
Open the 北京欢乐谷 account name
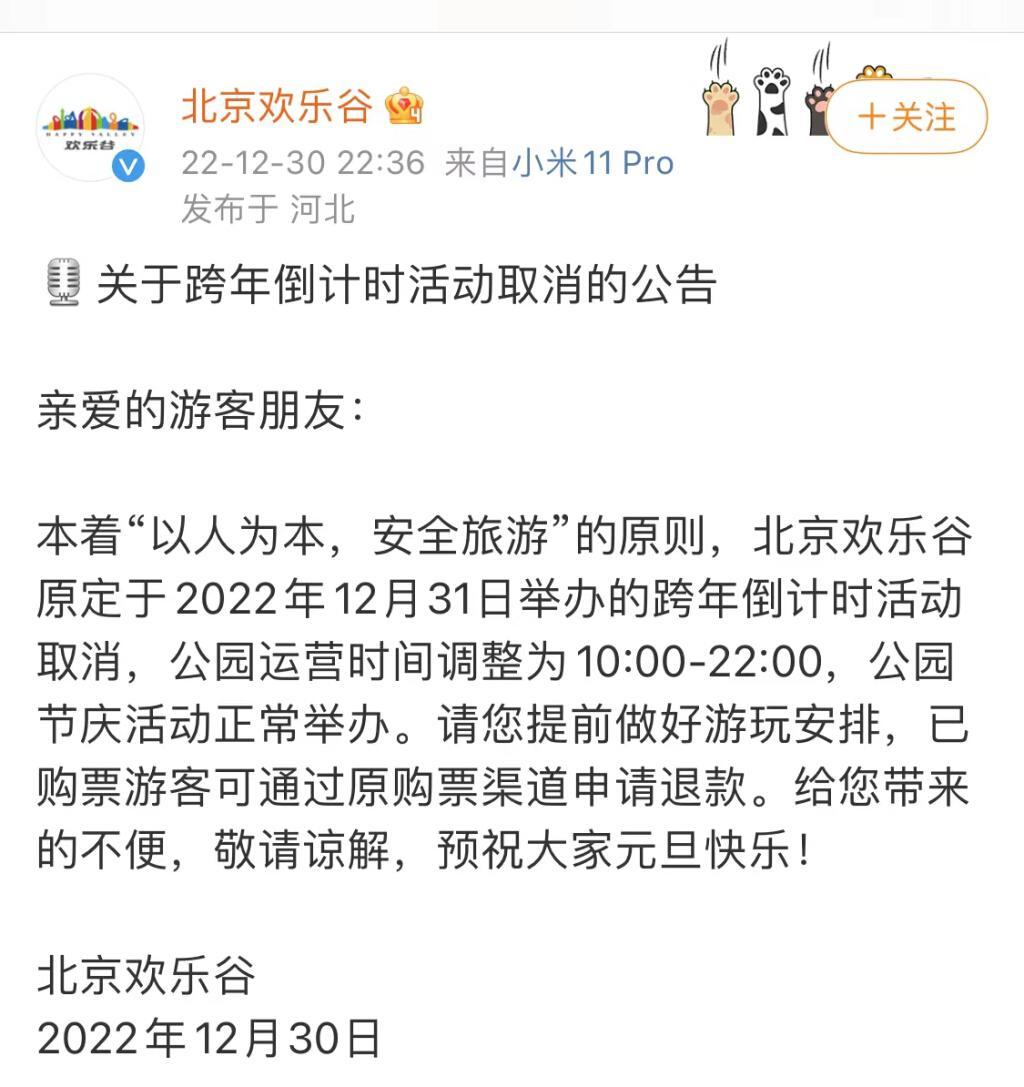(277, 105)
